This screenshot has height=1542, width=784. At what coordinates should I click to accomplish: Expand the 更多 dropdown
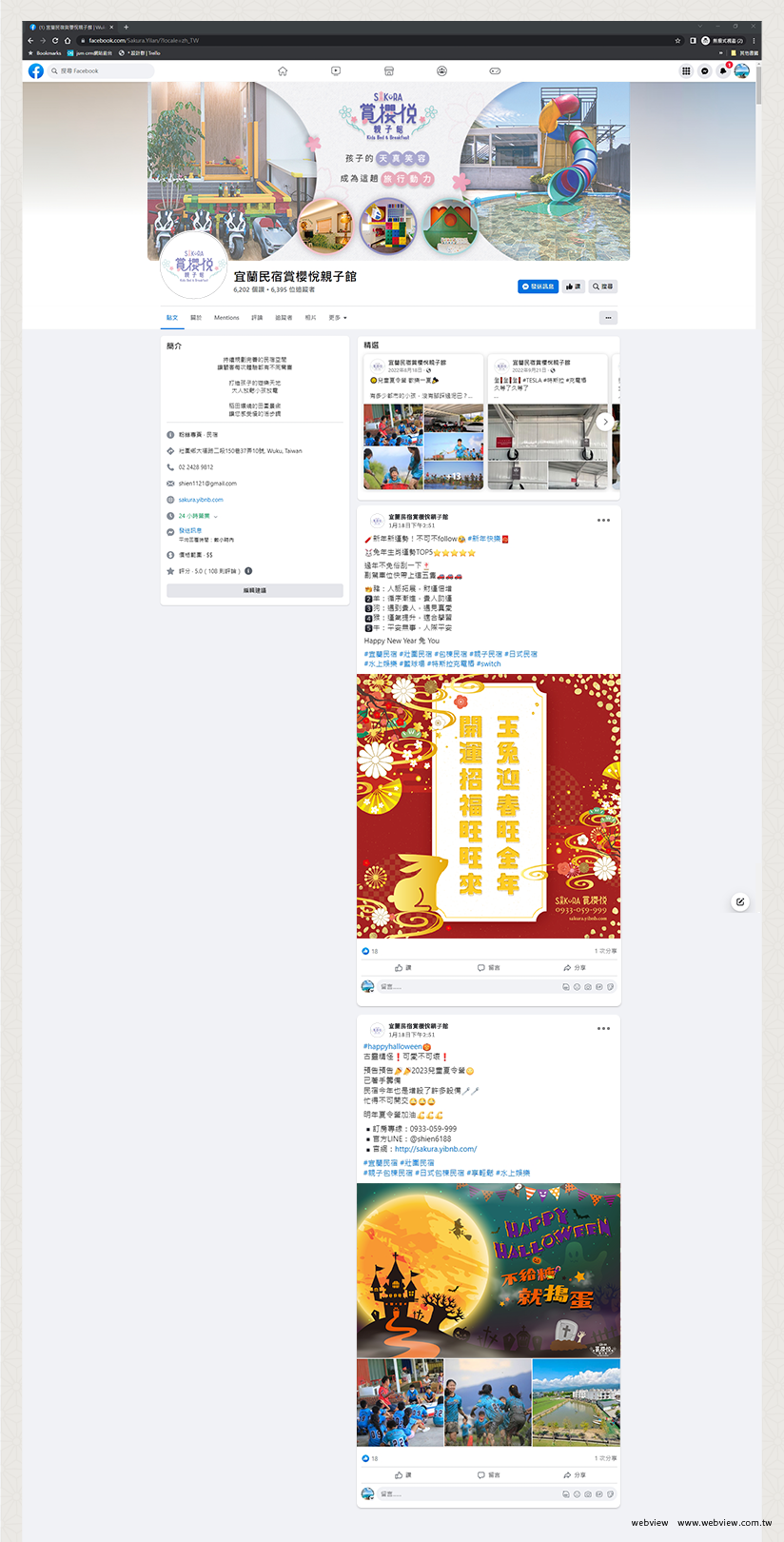click(x=337, y=318)
